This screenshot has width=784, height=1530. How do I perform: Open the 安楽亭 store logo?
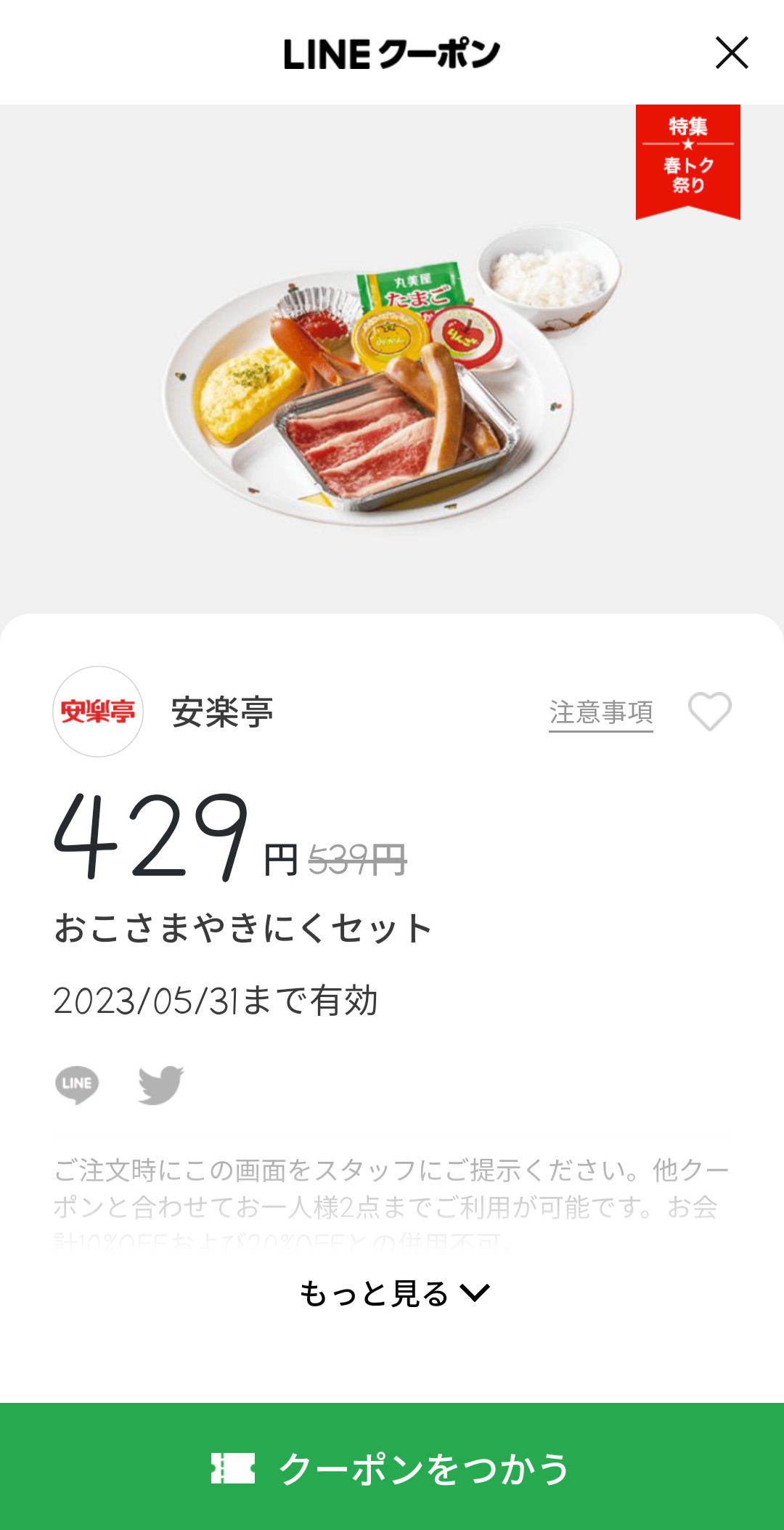click(98, 712)
